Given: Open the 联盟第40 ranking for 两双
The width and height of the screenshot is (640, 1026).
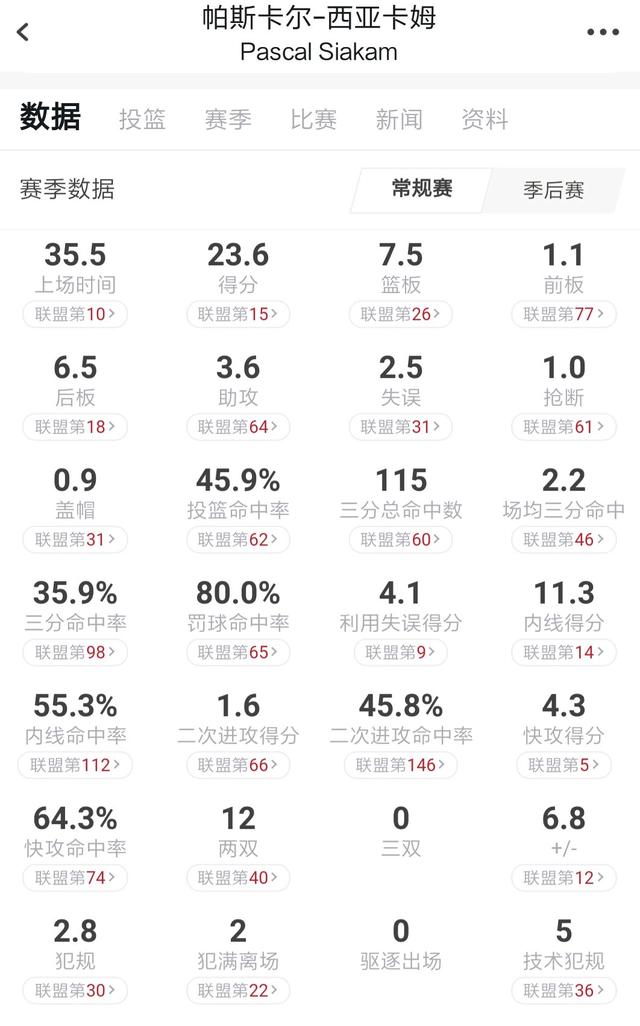Looking at the screenshot, I should (x=238, y=877).
